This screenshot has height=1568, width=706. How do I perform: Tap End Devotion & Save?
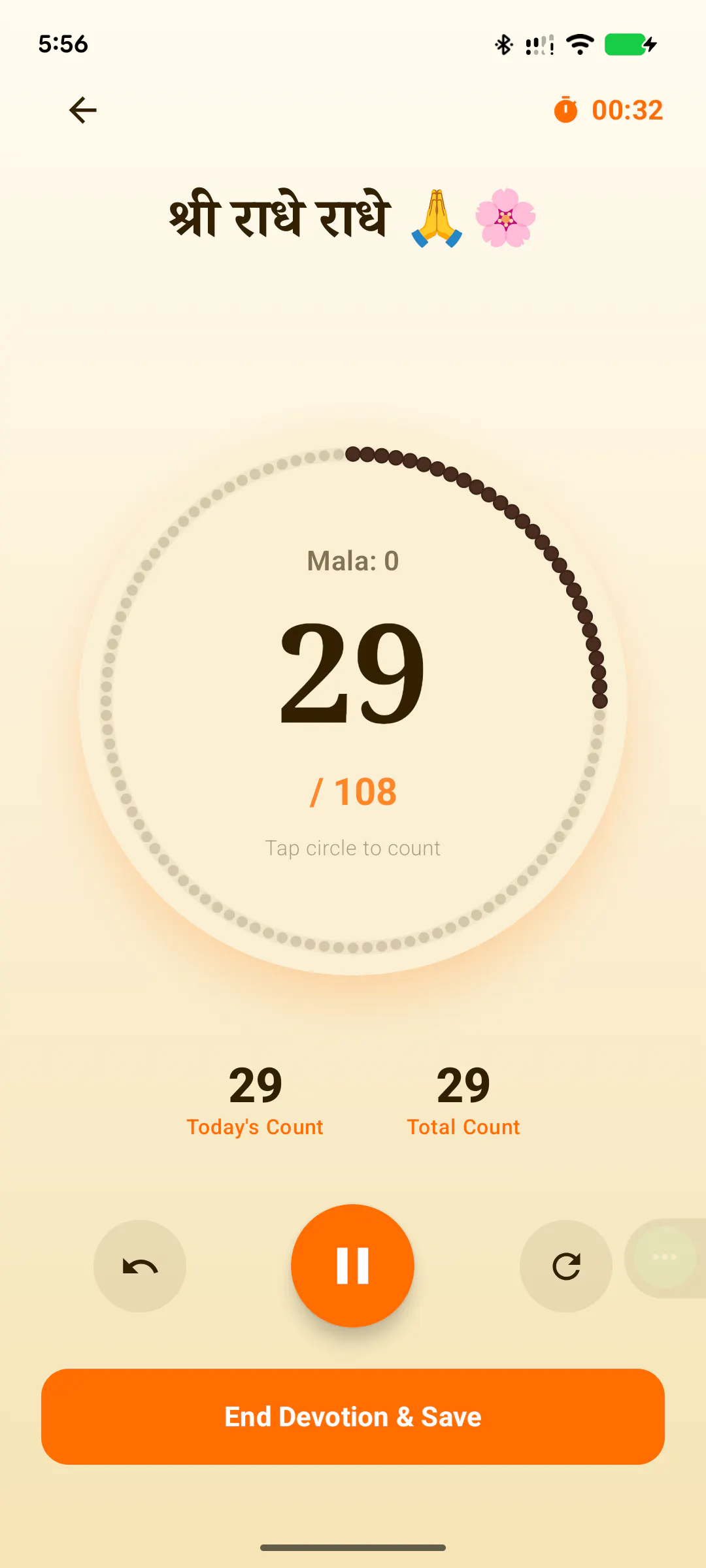tap(353, 1416)
